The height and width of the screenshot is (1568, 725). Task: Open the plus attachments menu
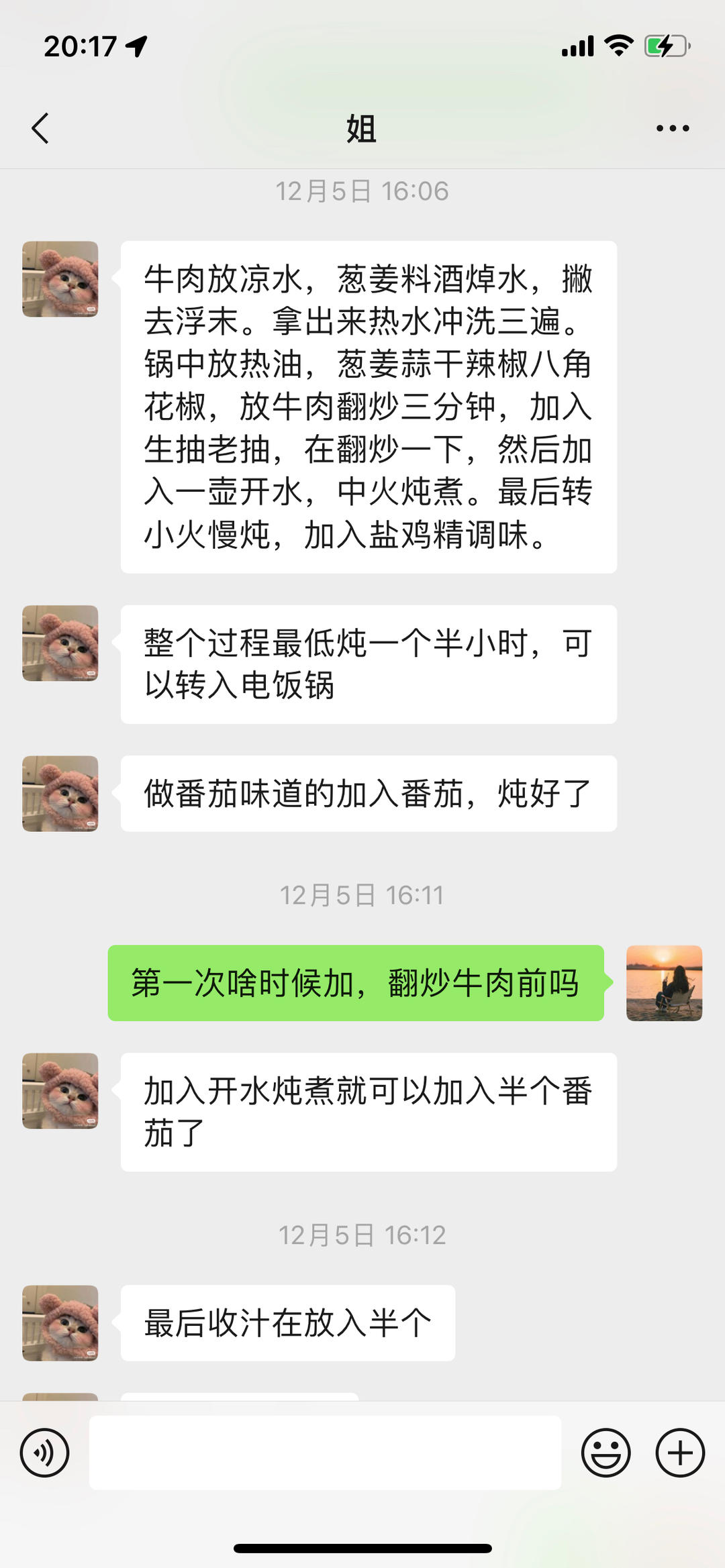680,1453
